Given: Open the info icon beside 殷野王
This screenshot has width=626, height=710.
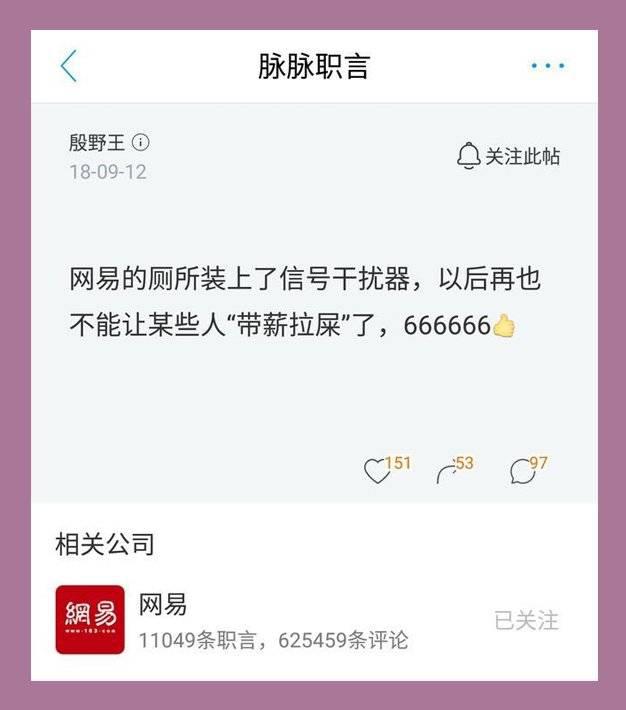Looking at the screenshot, I should pos(142,142).
